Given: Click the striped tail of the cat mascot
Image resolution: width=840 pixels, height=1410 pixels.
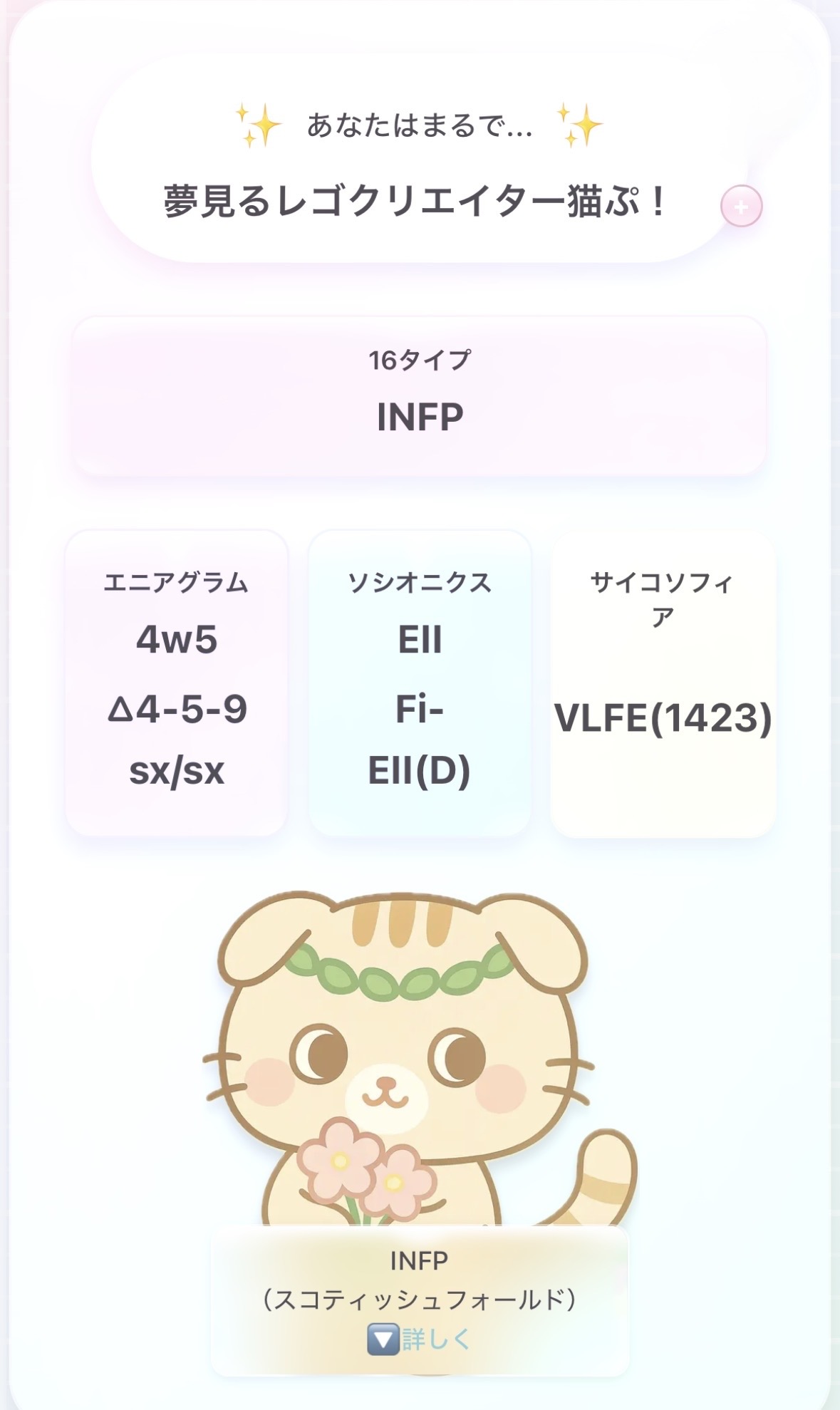Looking at the screenshot, I should [x=606, y=1176].
